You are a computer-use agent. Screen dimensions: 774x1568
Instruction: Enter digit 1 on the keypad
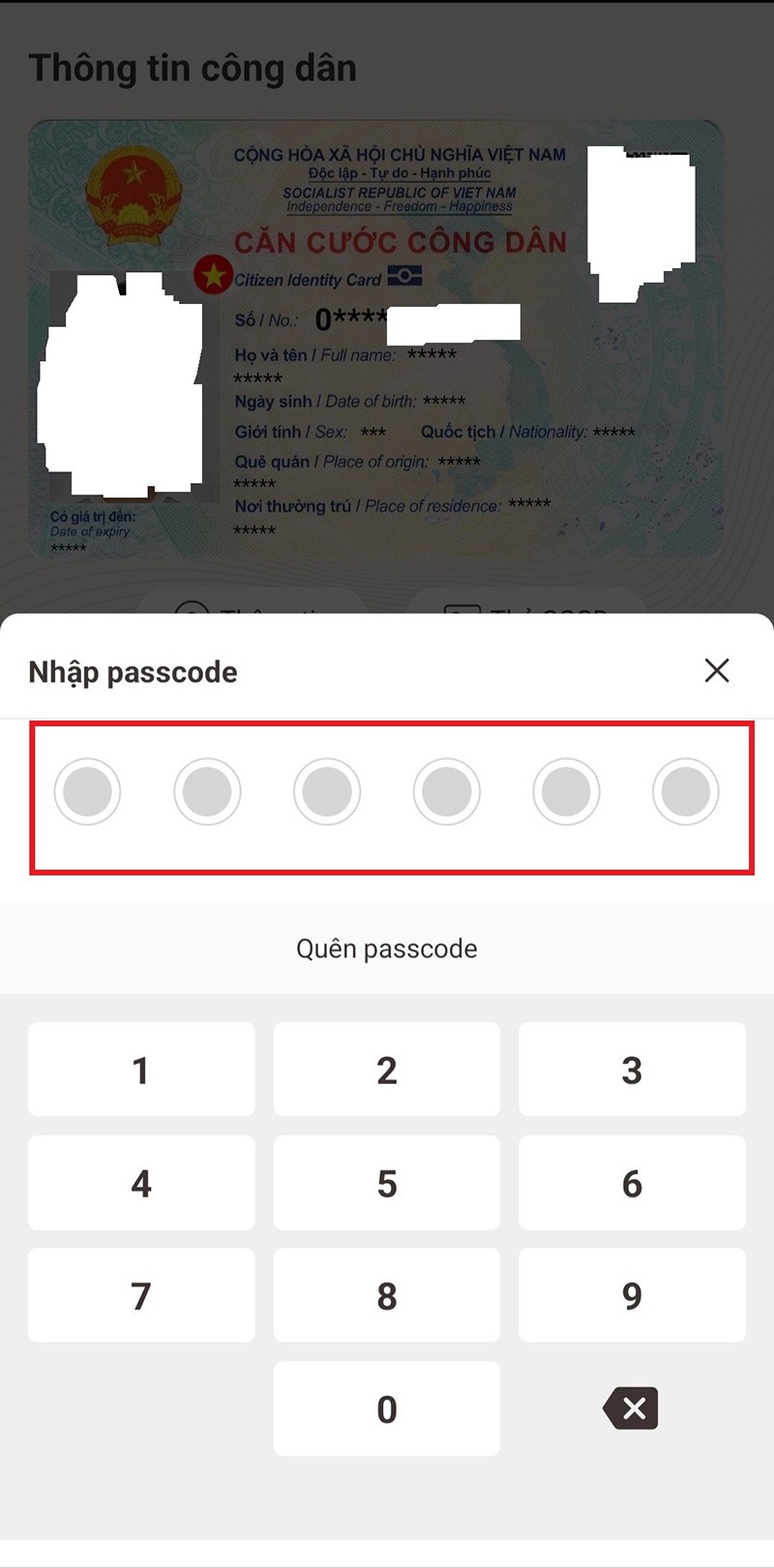click(x=141, y=1070)
